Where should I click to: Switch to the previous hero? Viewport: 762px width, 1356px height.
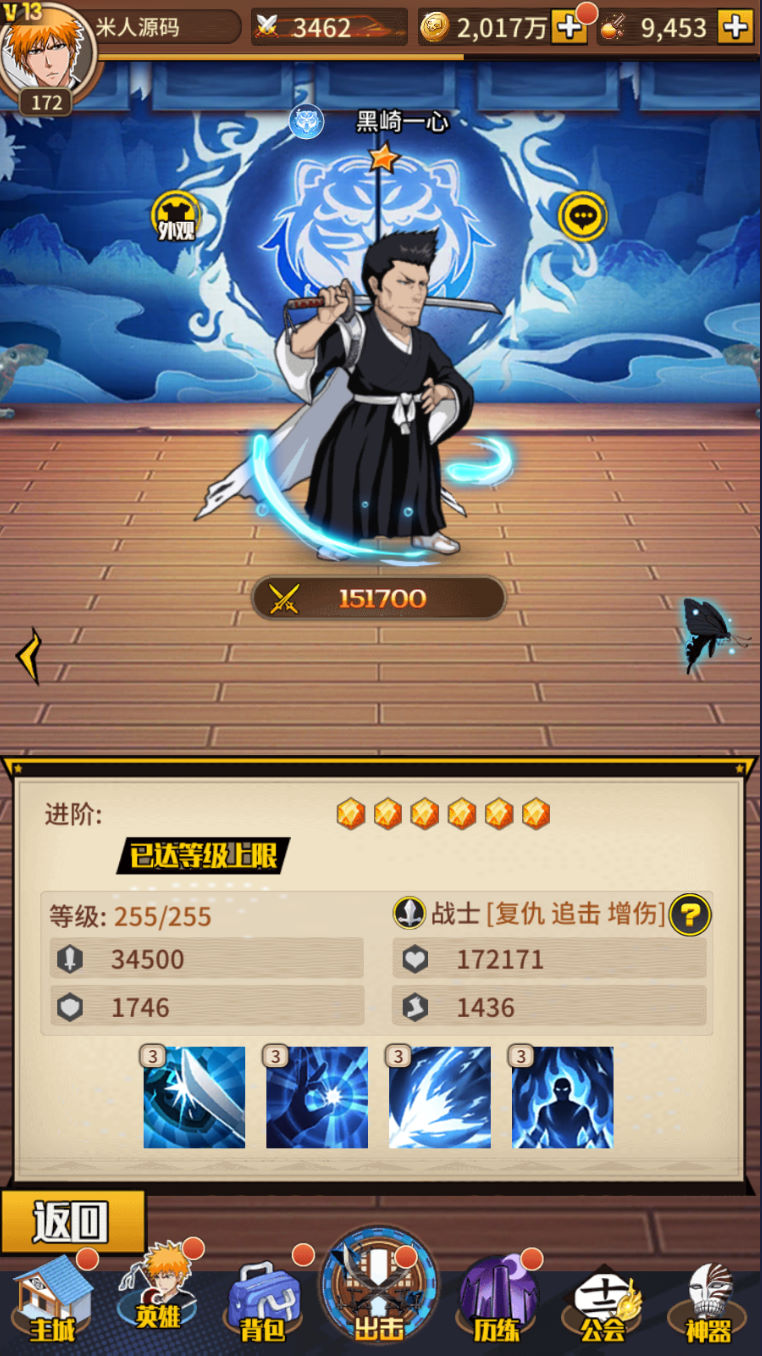[28, 656]
